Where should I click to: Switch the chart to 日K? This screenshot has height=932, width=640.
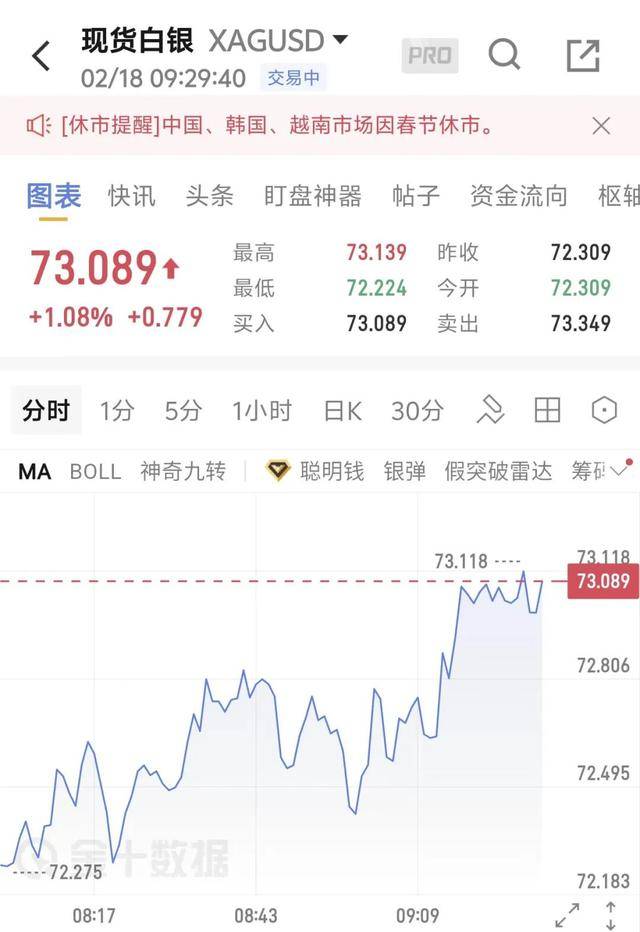point(342,410)
